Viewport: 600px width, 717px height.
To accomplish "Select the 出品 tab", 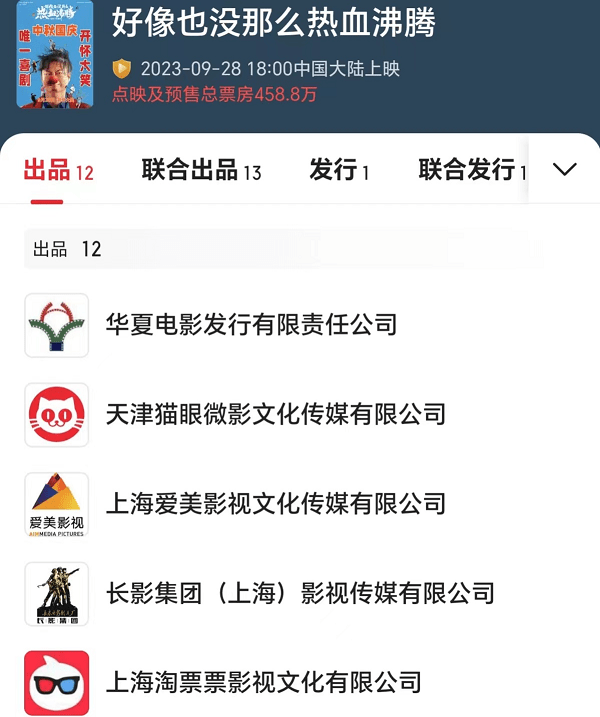I will coord(58,171).
